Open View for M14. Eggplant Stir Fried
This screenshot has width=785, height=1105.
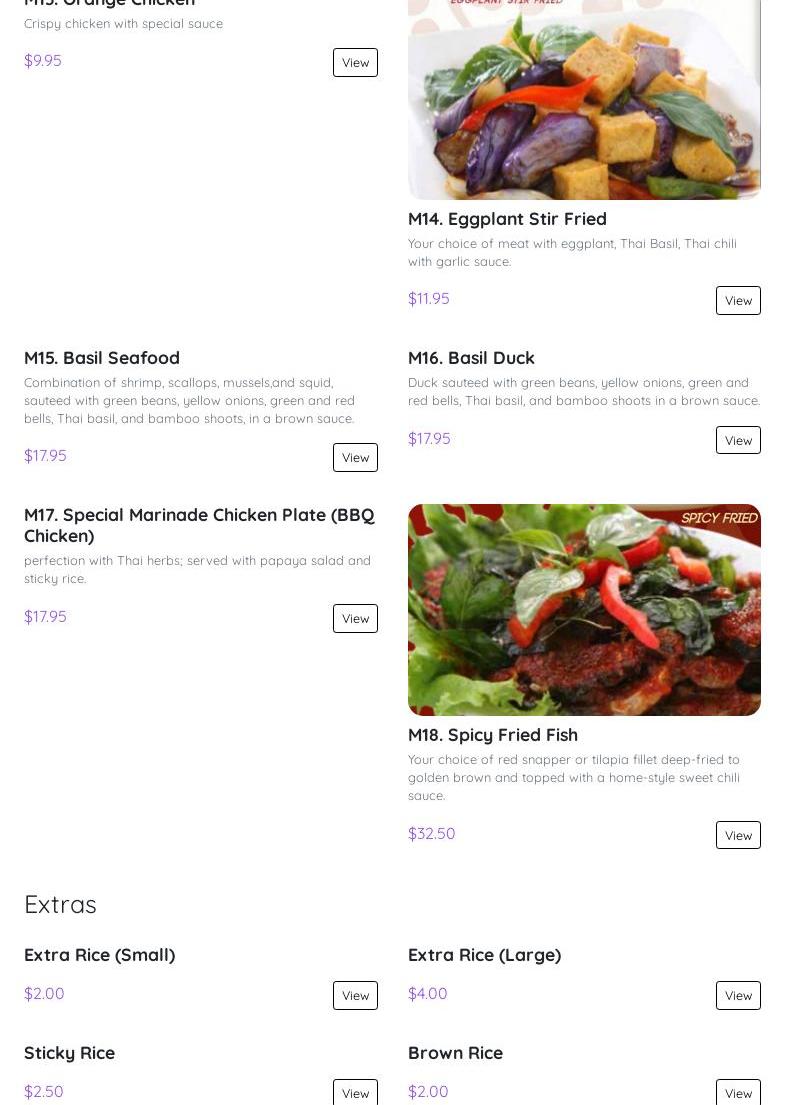click(738, 300)
